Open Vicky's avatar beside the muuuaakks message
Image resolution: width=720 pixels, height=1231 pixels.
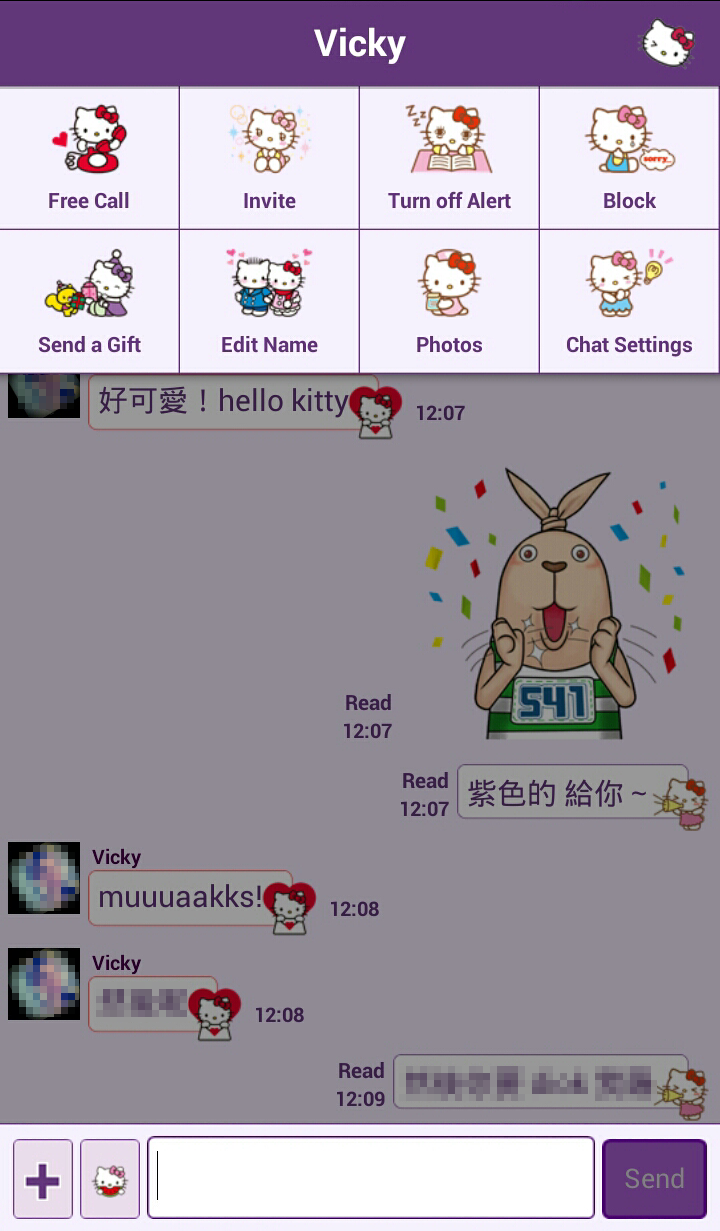click(44, 878)
